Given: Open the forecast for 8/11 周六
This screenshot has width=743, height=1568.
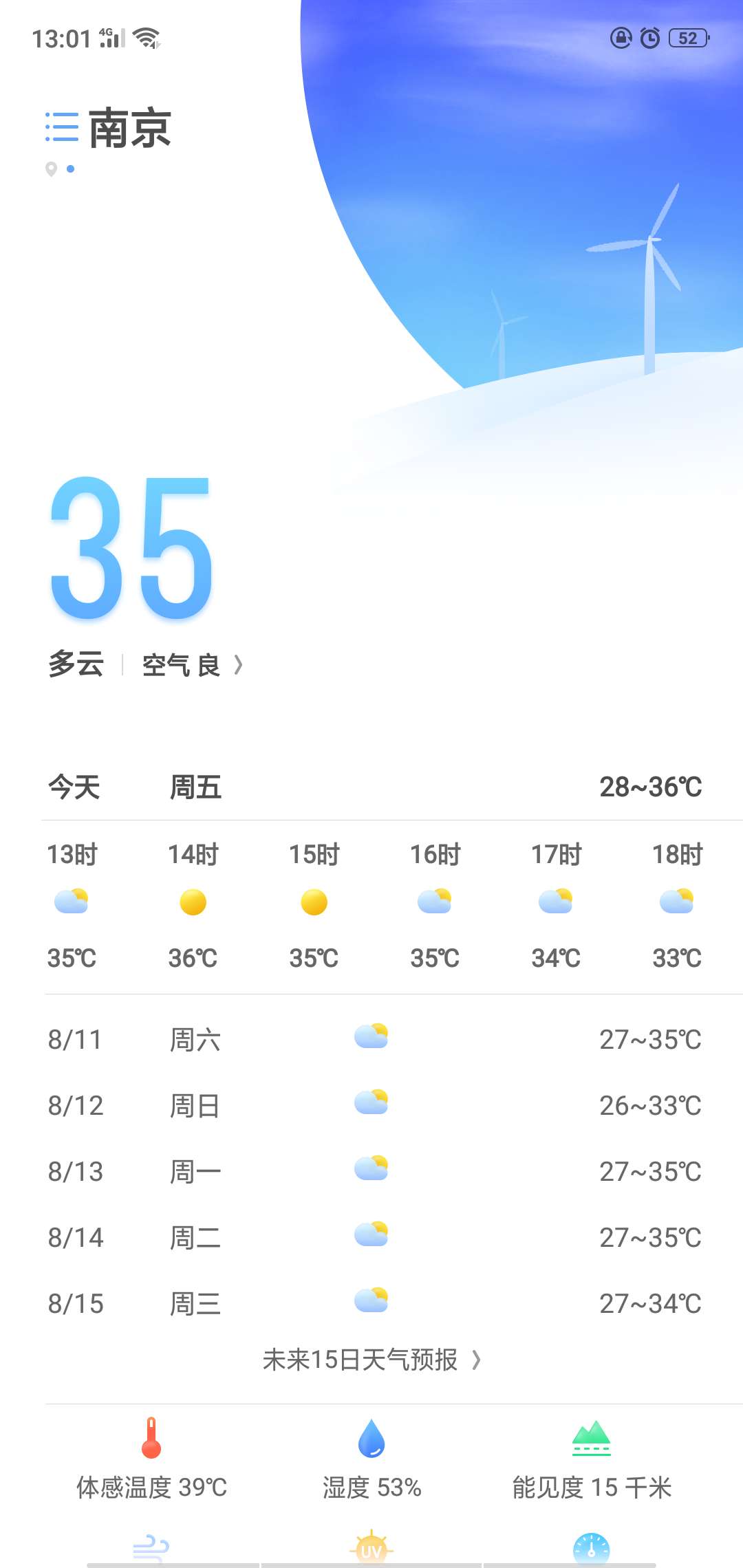Looking at the screenshot, I should coord(371,1039).
